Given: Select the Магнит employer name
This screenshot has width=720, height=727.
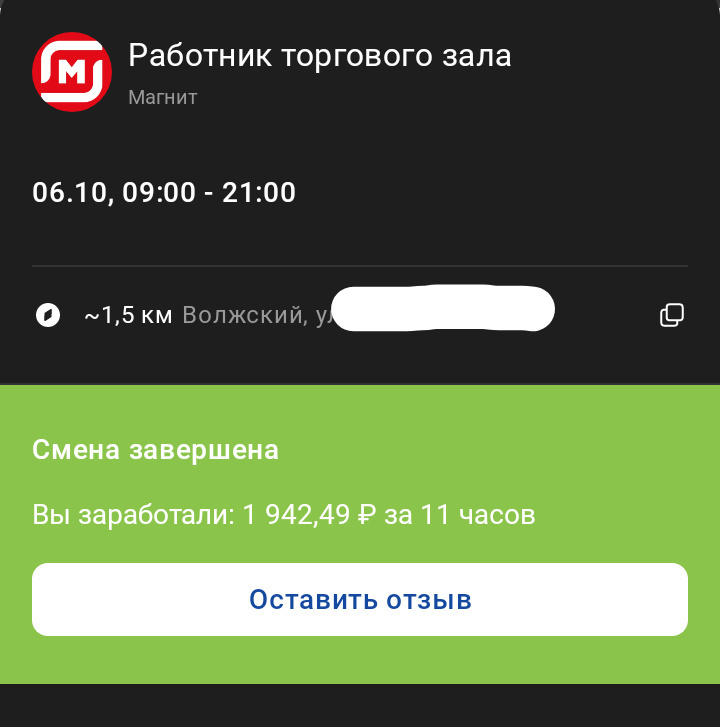Looking at the screenshot, I should 162,97.
